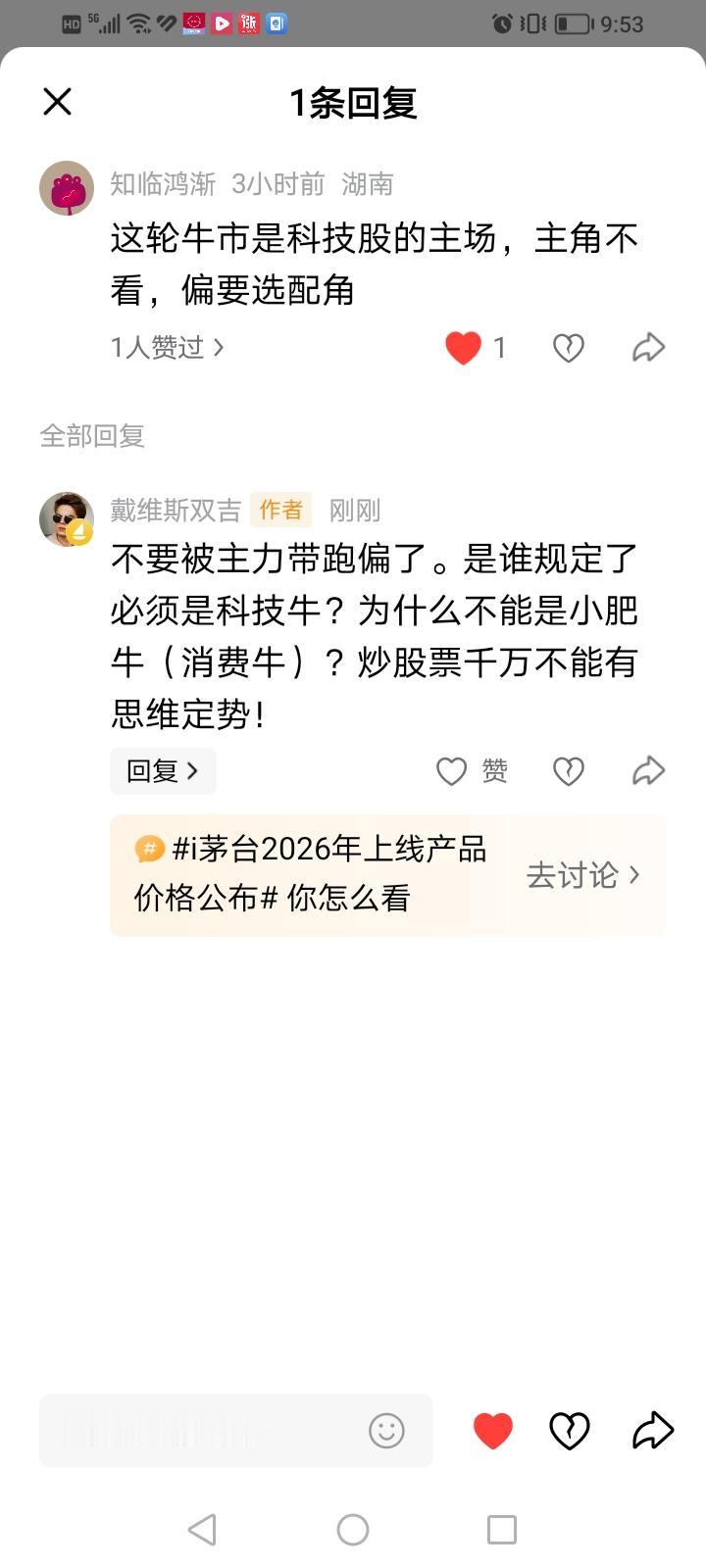Tap the hashtag topic icon in the discussion card
The image size is (706, 1568).
point(147,849)
